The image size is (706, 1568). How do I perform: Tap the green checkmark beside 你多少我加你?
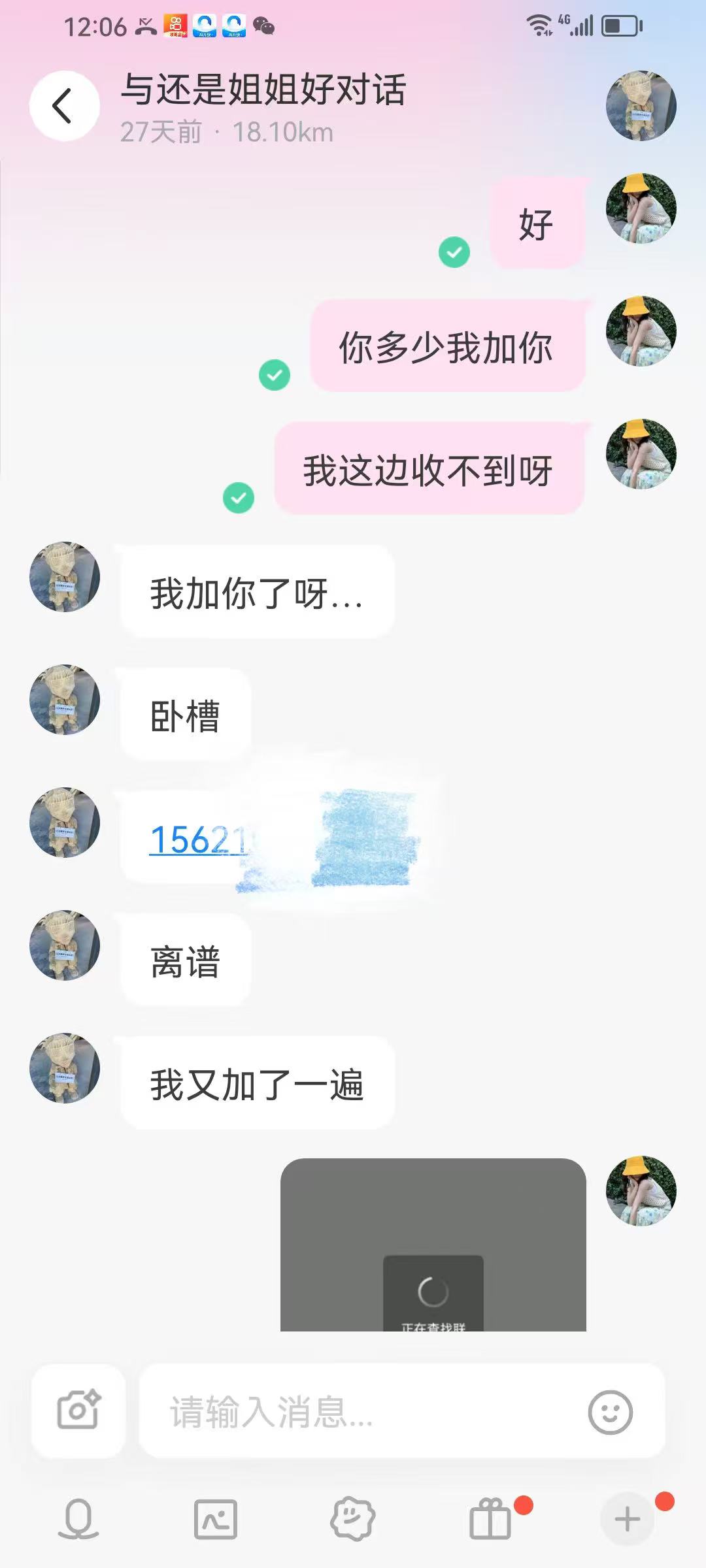coord(275,374)
